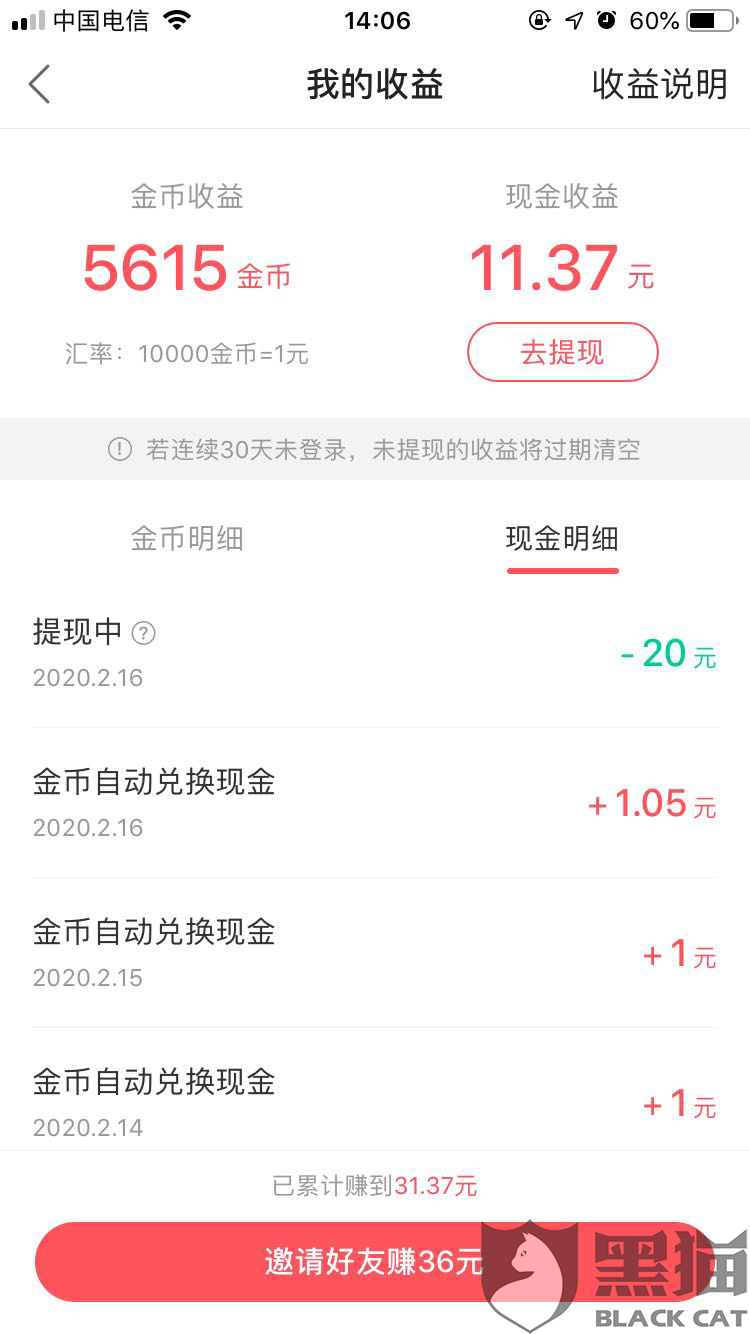
Task: Tap the 去提现 withdraw button
Action: tap(562, 352)
